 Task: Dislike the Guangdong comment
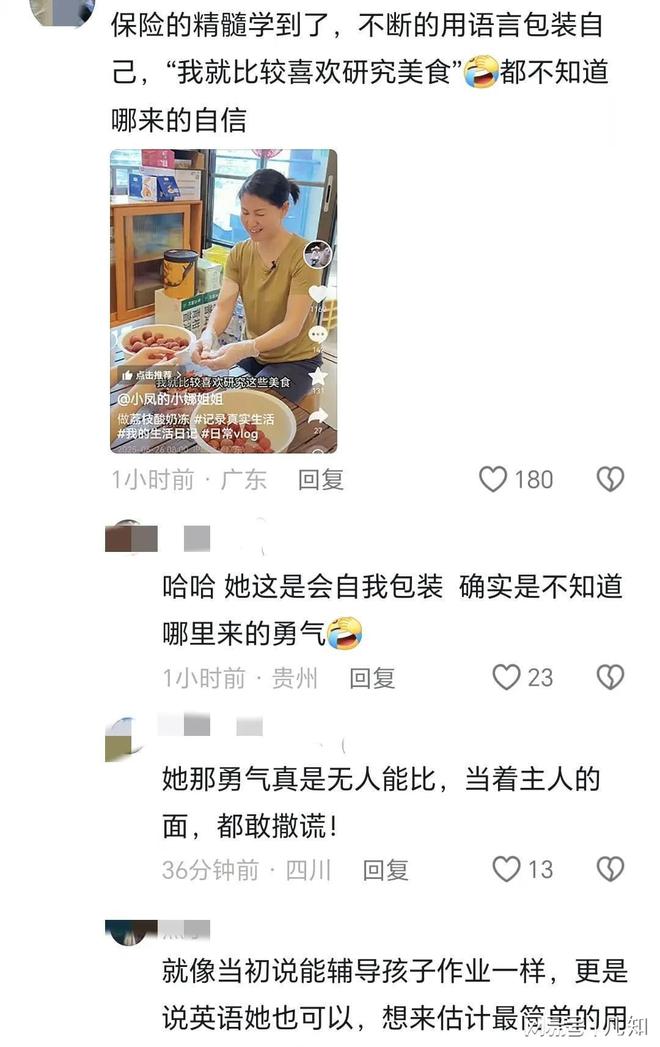click(610, 480)
